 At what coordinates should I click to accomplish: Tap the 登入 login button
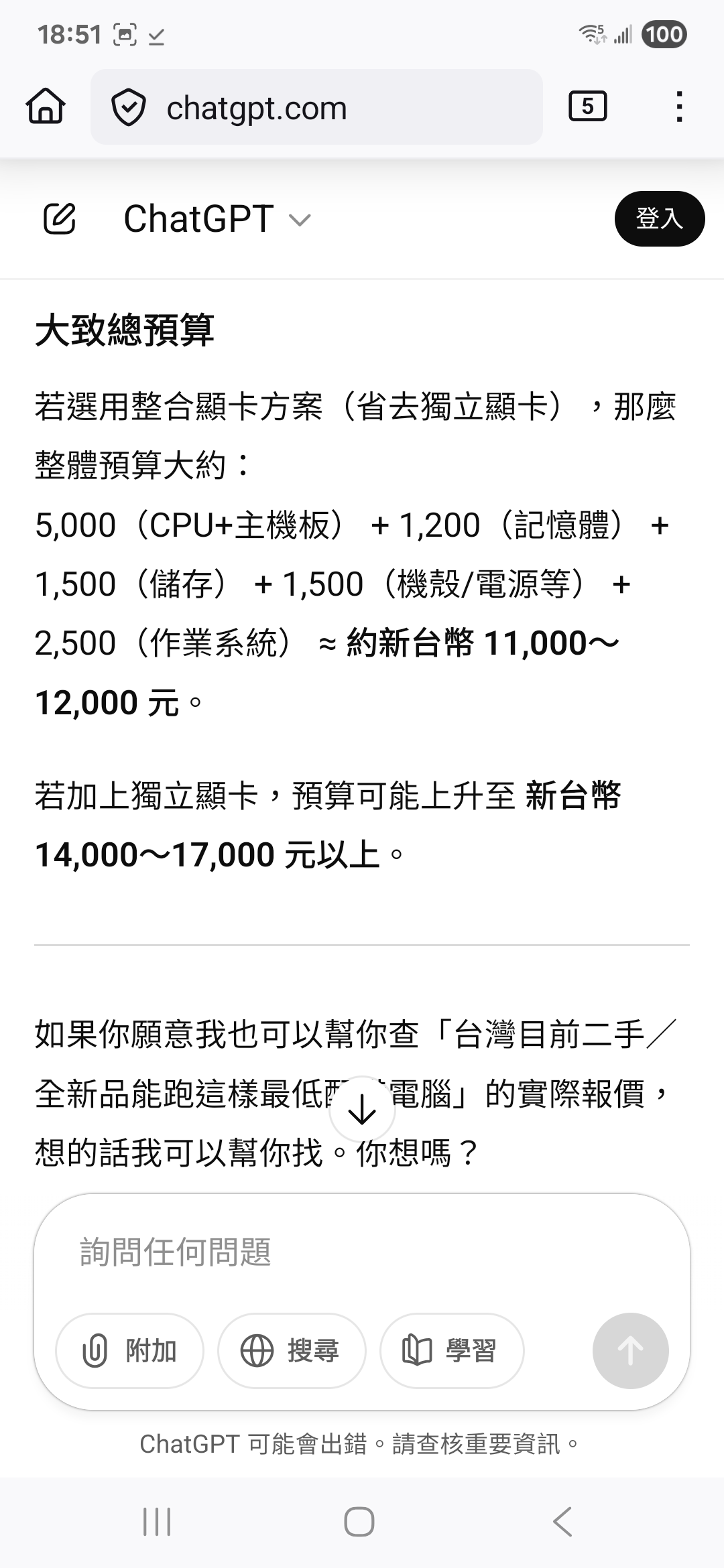click(x=659, y=218)
